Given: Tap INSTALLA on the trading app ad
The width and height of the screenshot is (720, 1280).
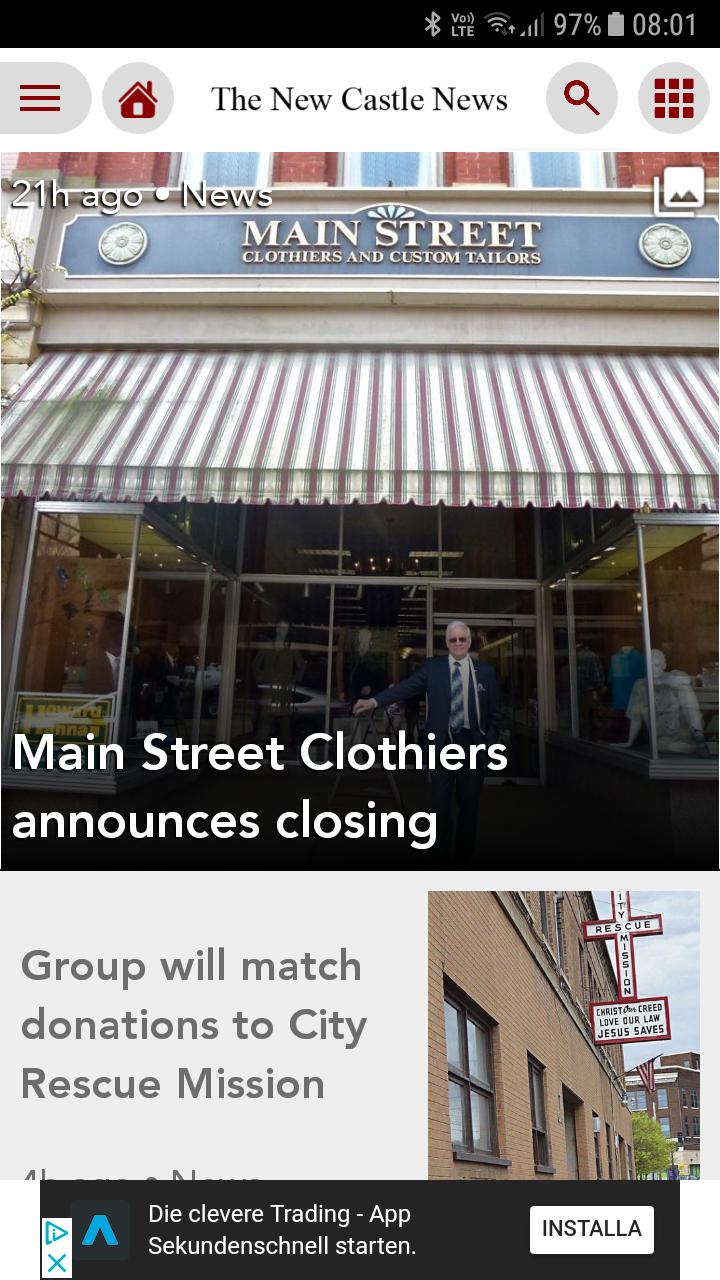Looking at the screenshot, I should [x=591, y=1229].
